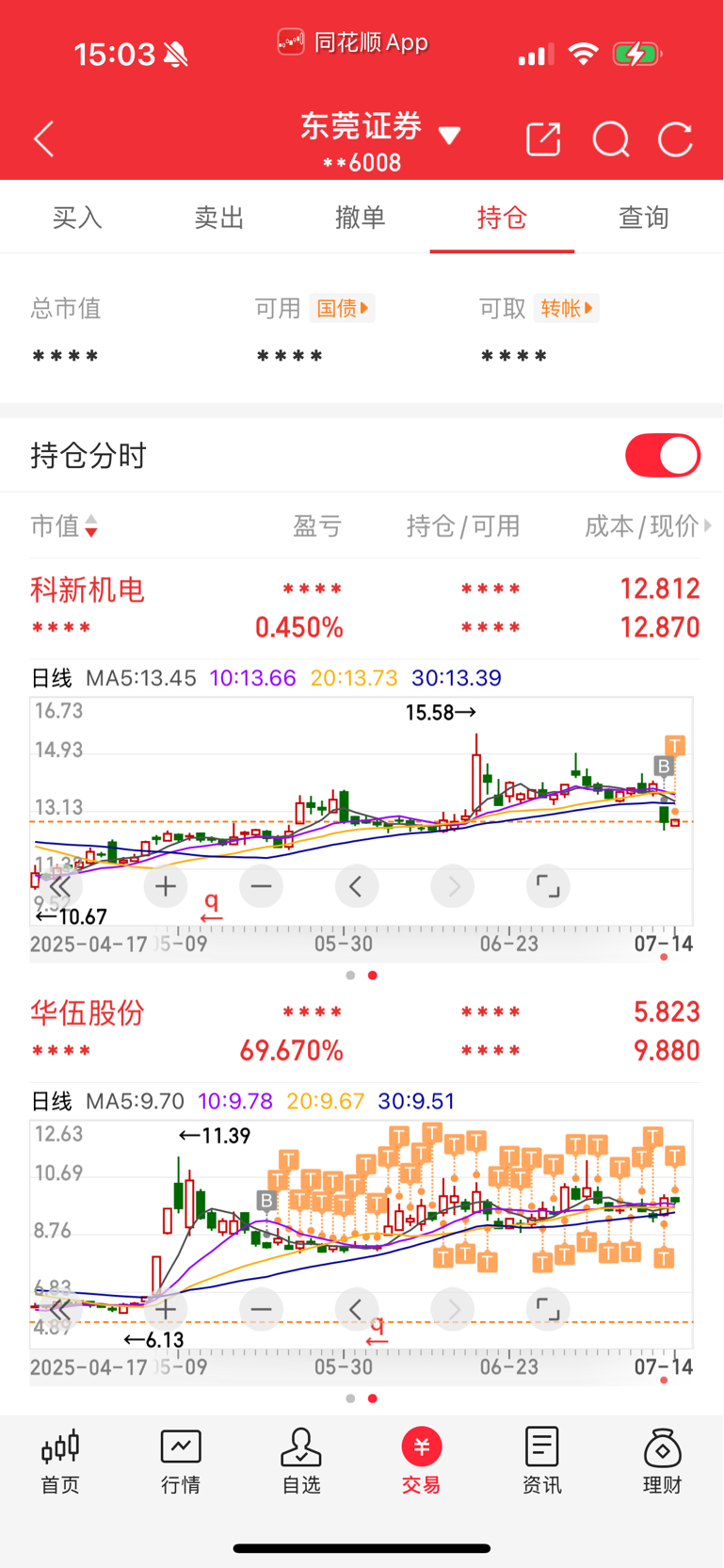Image resolution: width=724 pixels, height=1568 pixels.
Task: Share the page via the export icon
Action: point(543,139)
